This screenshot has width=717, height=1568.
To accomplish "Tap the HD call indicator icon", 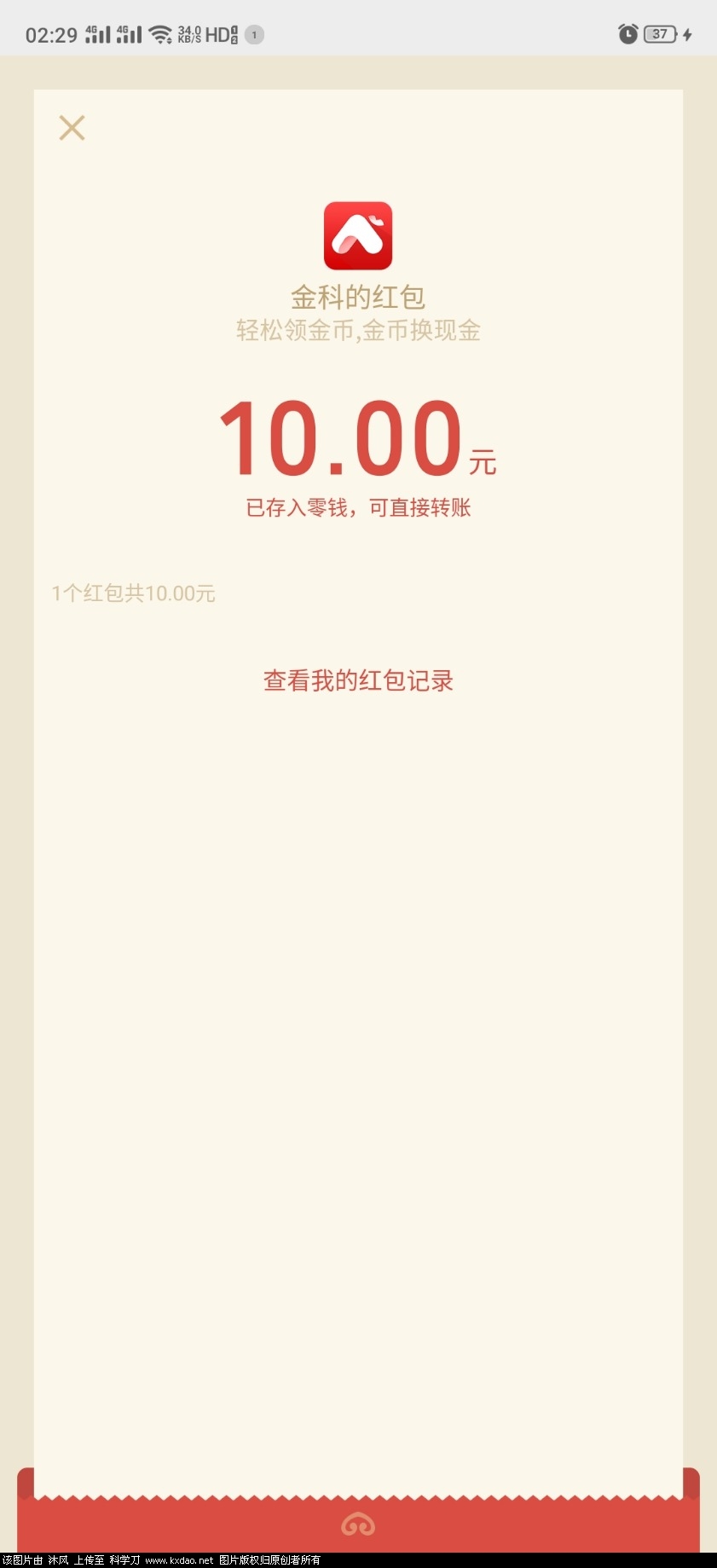I will pos(219,34).
